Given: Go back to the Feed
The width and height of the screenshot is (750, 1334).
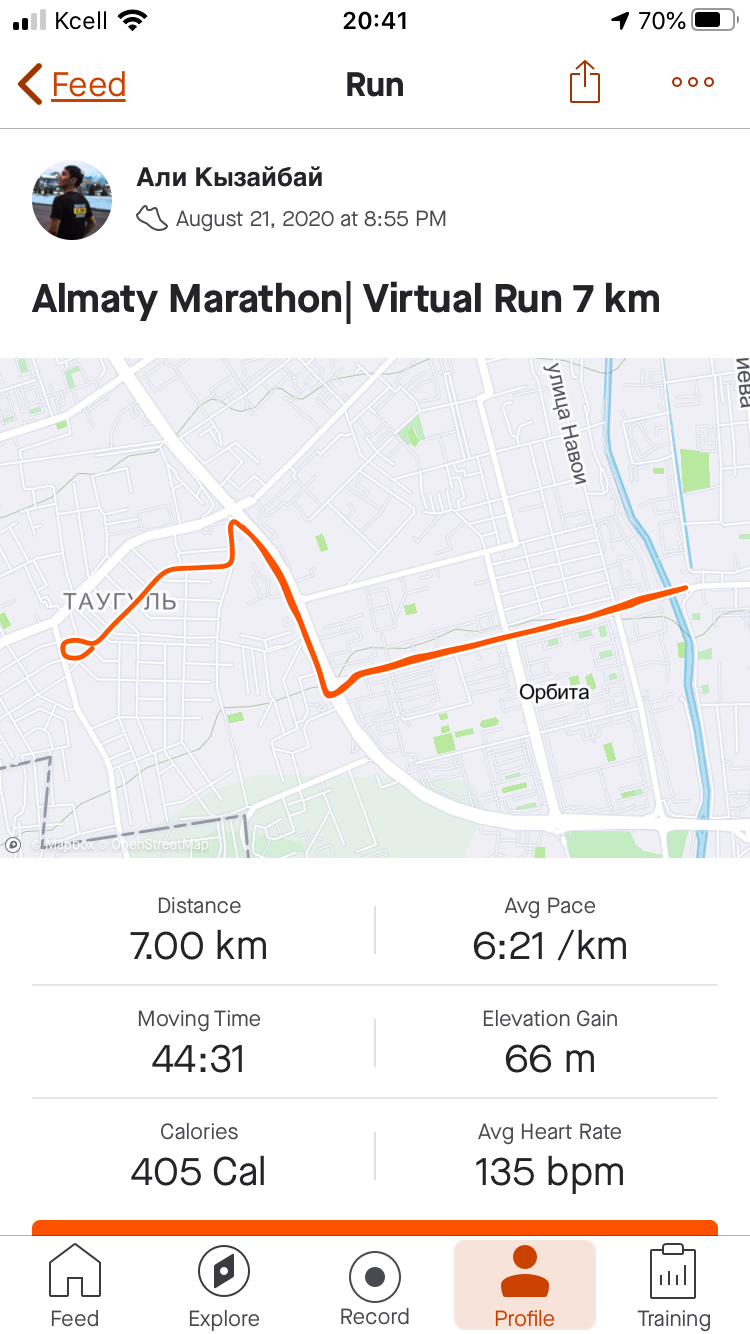Looking at the screenshot, I should coord(72,85).
